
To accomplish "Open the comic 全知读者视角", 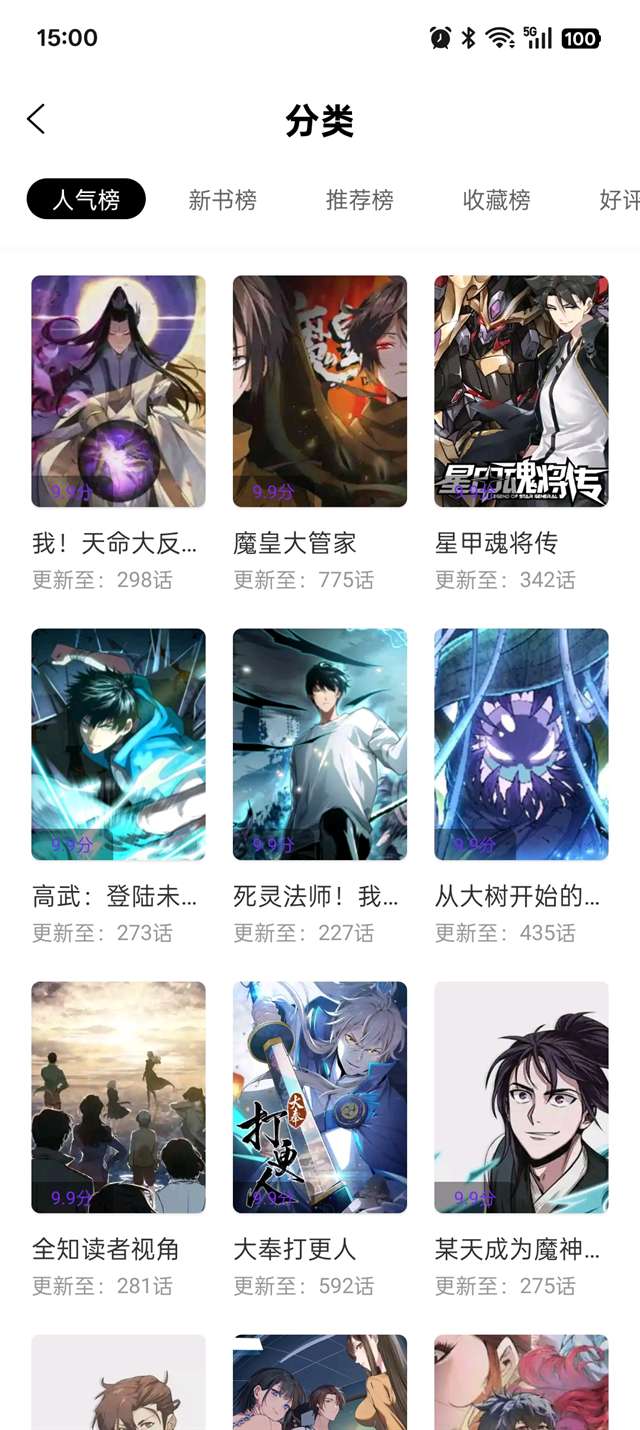I will point(118,1097).
